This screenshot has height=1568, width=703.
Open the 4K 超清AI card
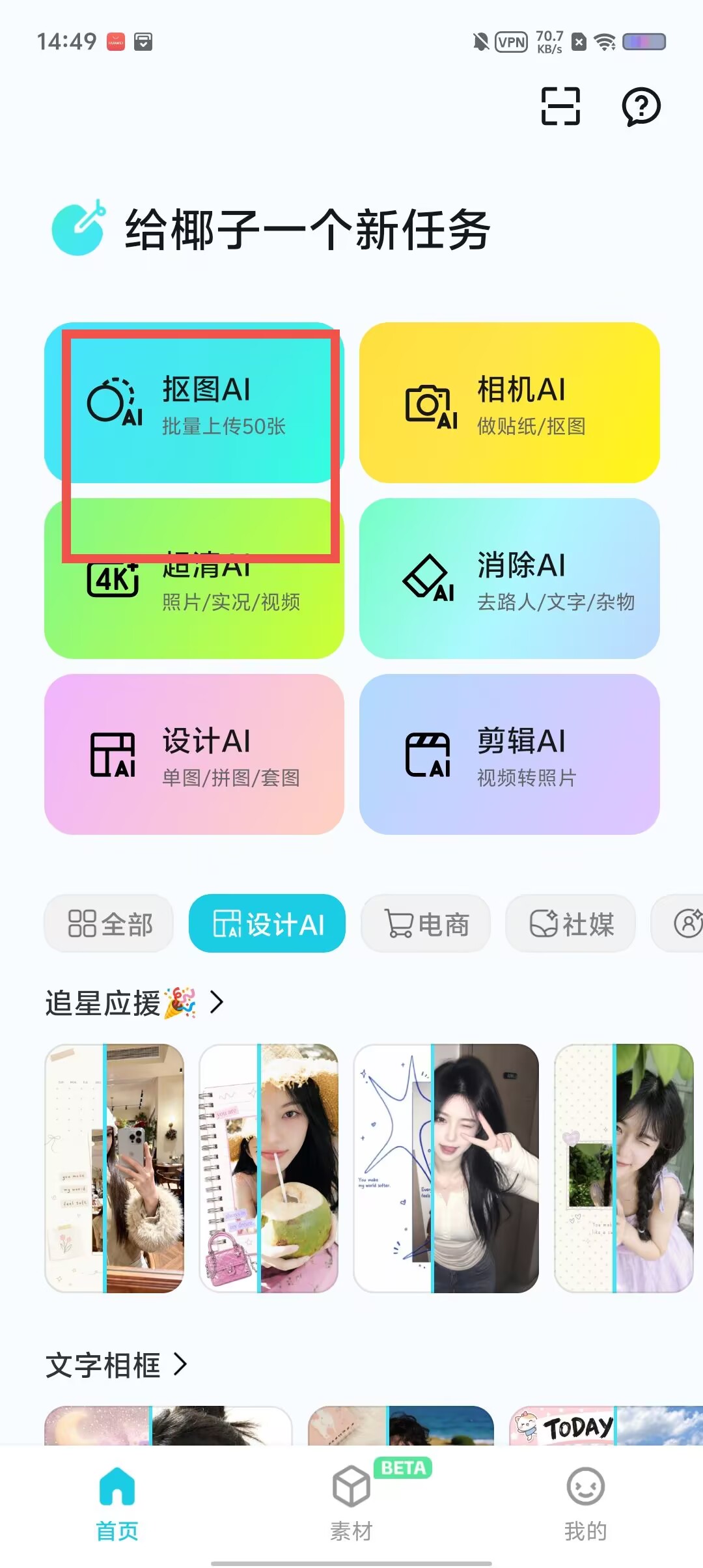point(194,578)
